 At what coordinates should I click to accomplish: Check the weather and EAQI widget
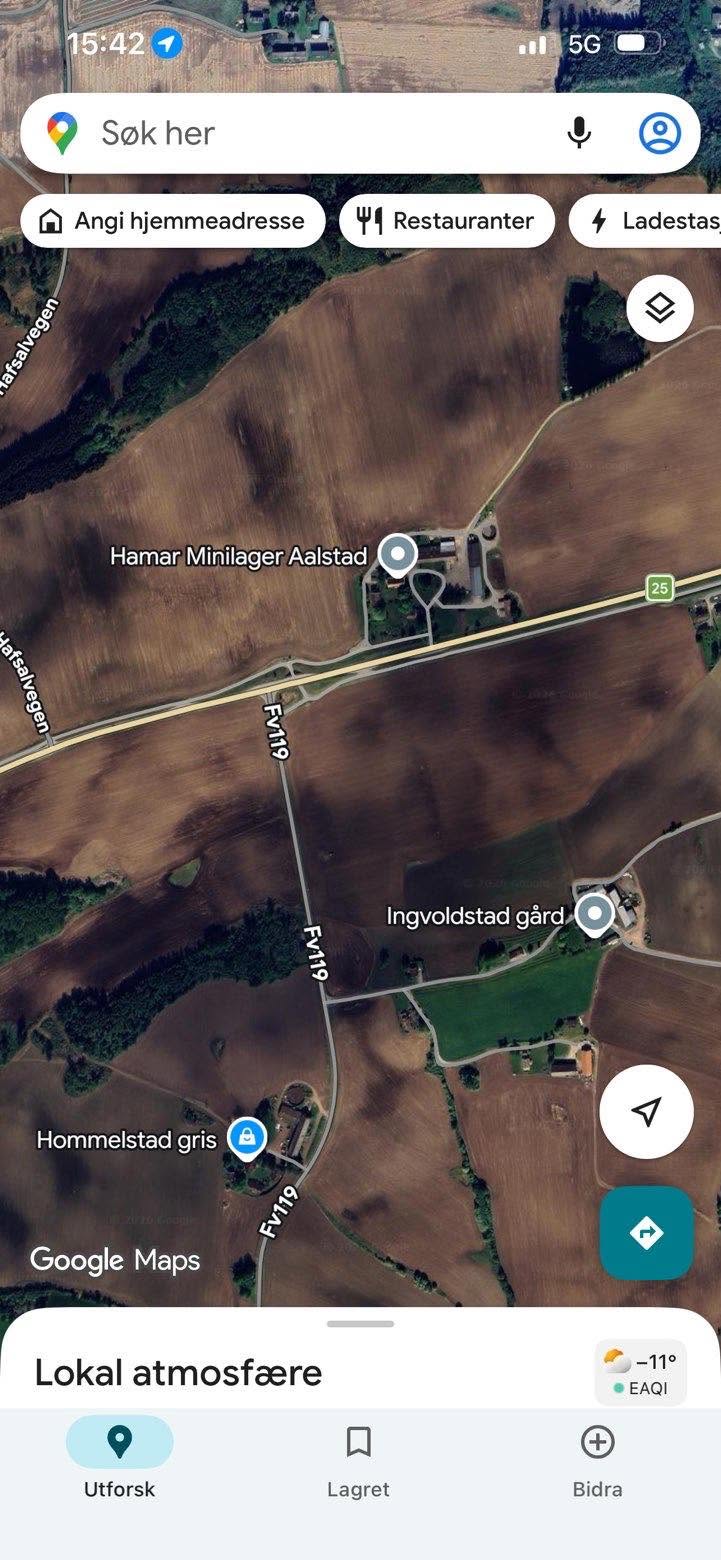point(641,1373)
